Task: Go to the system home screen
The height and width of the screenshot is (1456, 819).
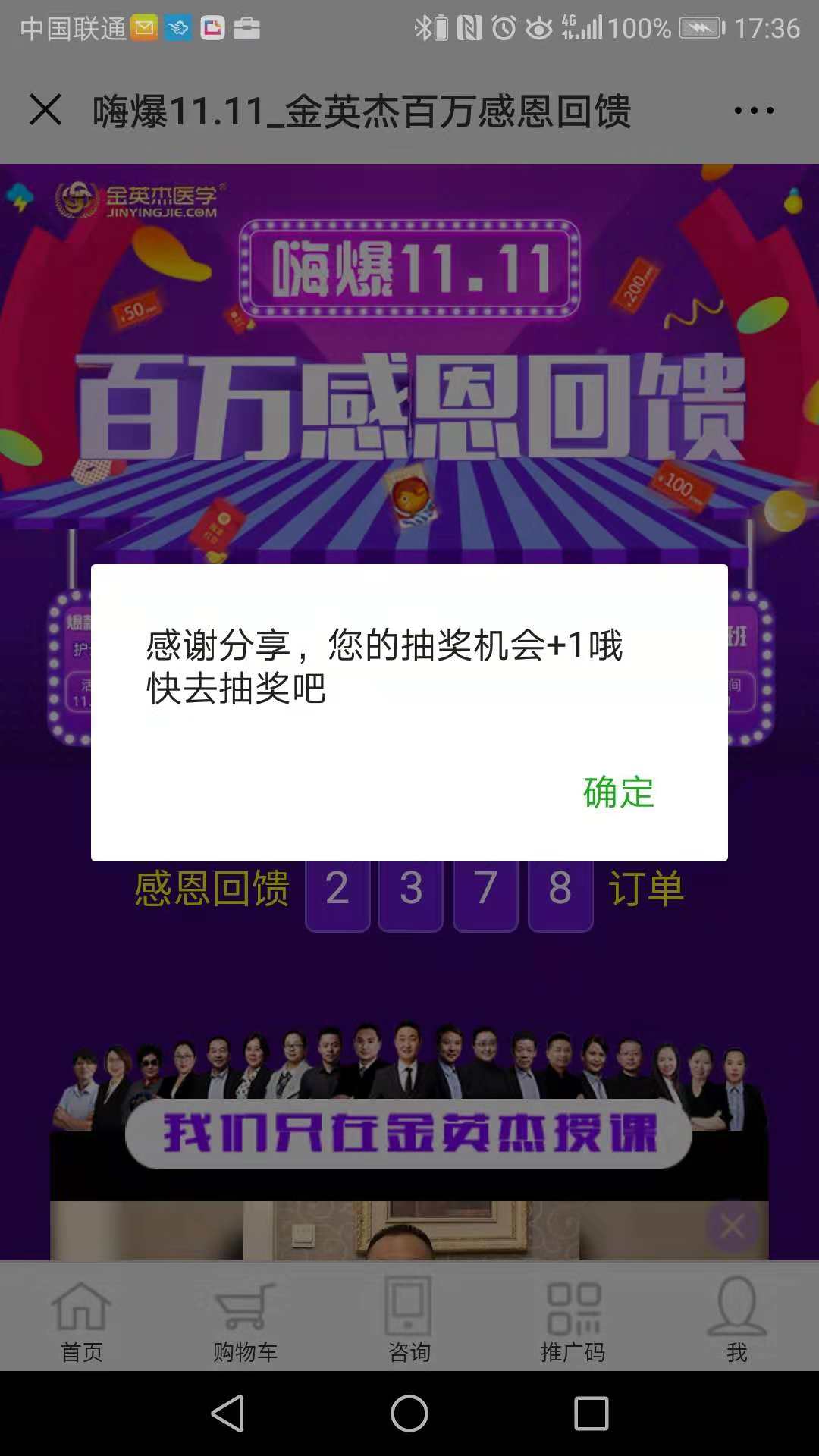Action: coord(409,1414)
